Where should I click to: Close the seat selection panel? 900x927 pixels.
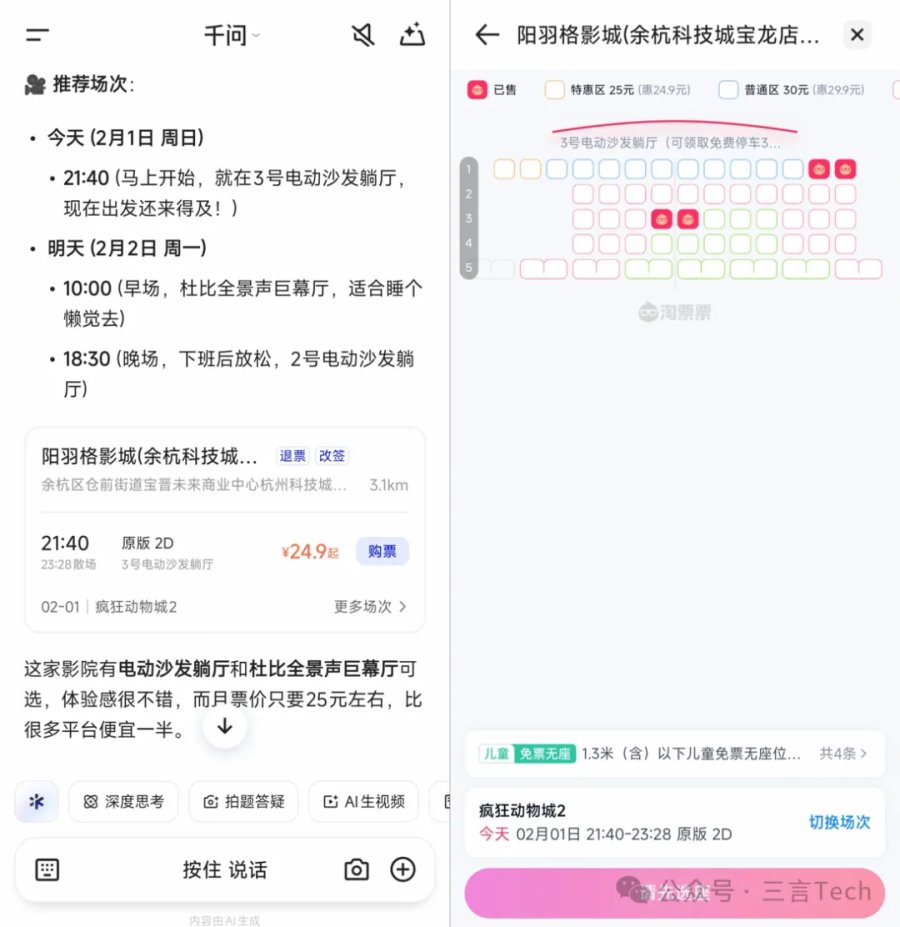tap(857, 35)
